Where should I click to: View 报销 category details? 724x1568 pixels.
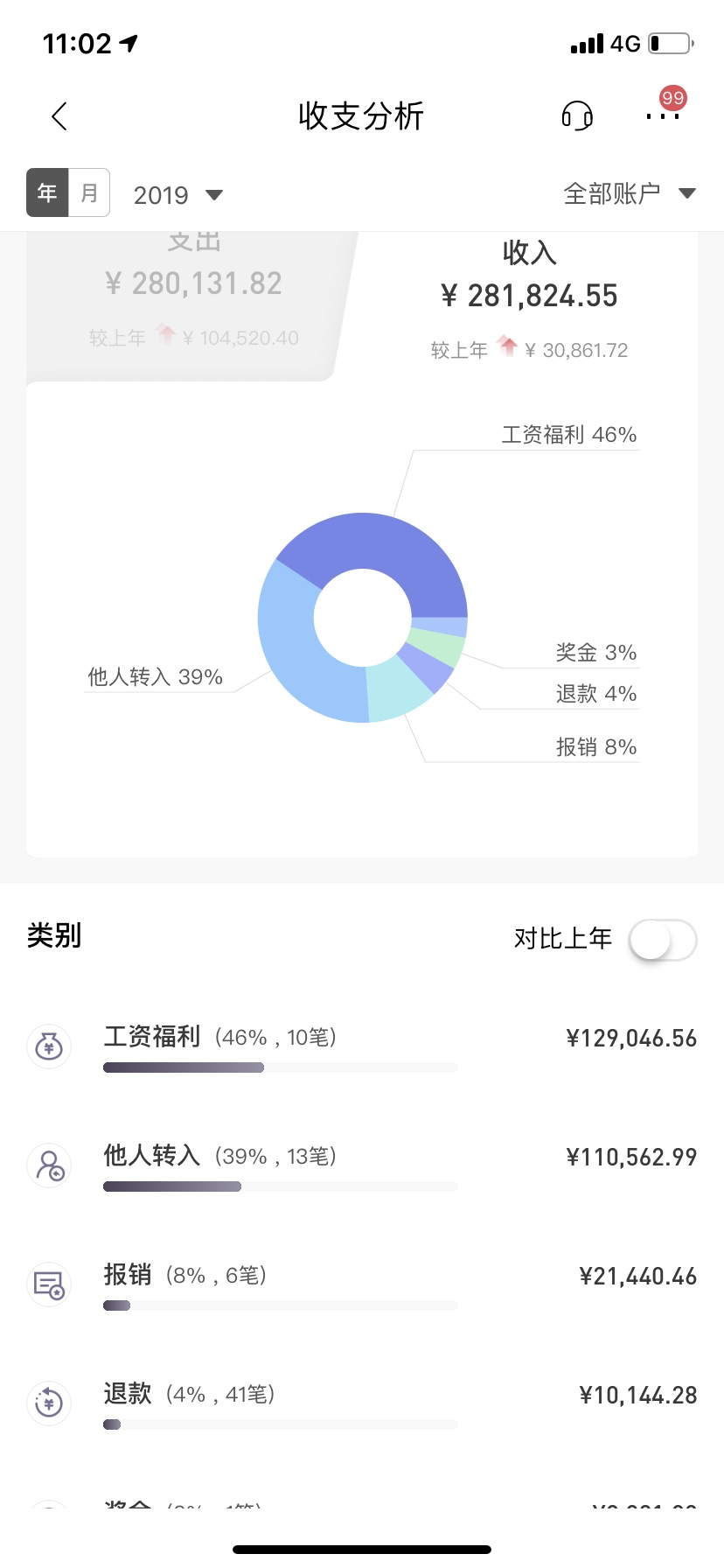(x=362, y=1284)
